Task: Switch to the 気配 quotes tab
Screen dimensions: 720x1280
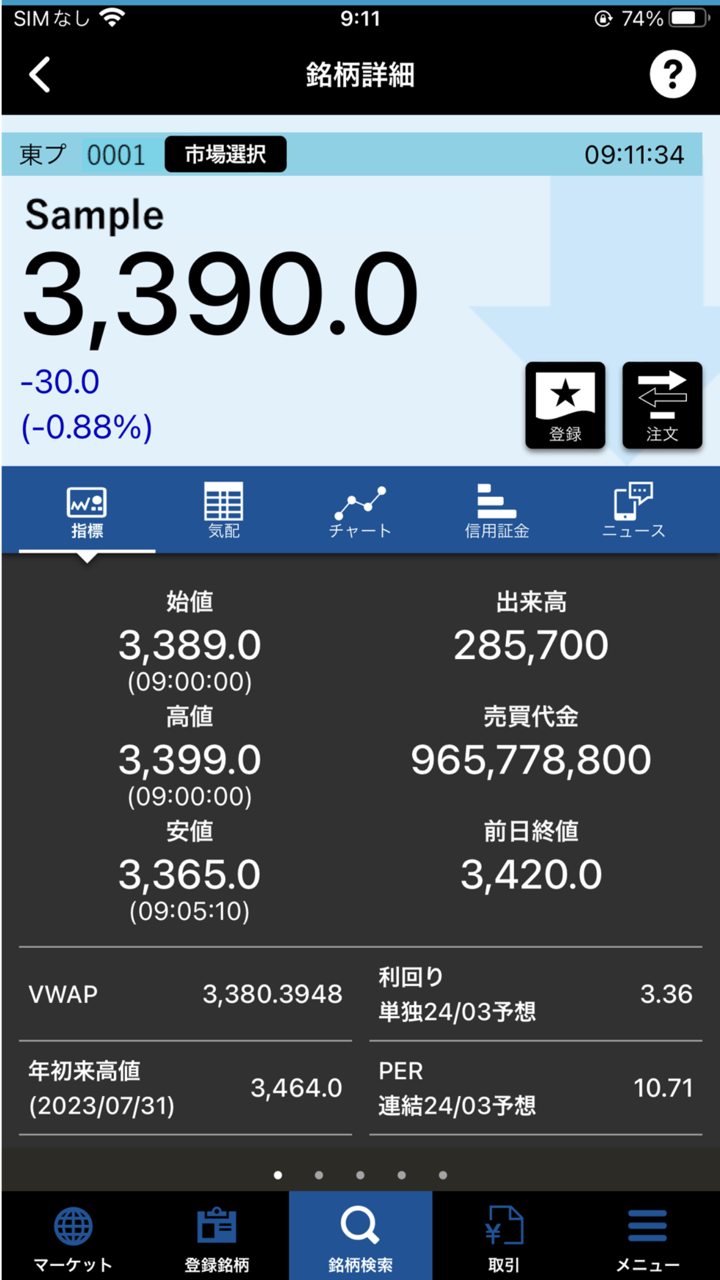Action: tap(223, 511)
